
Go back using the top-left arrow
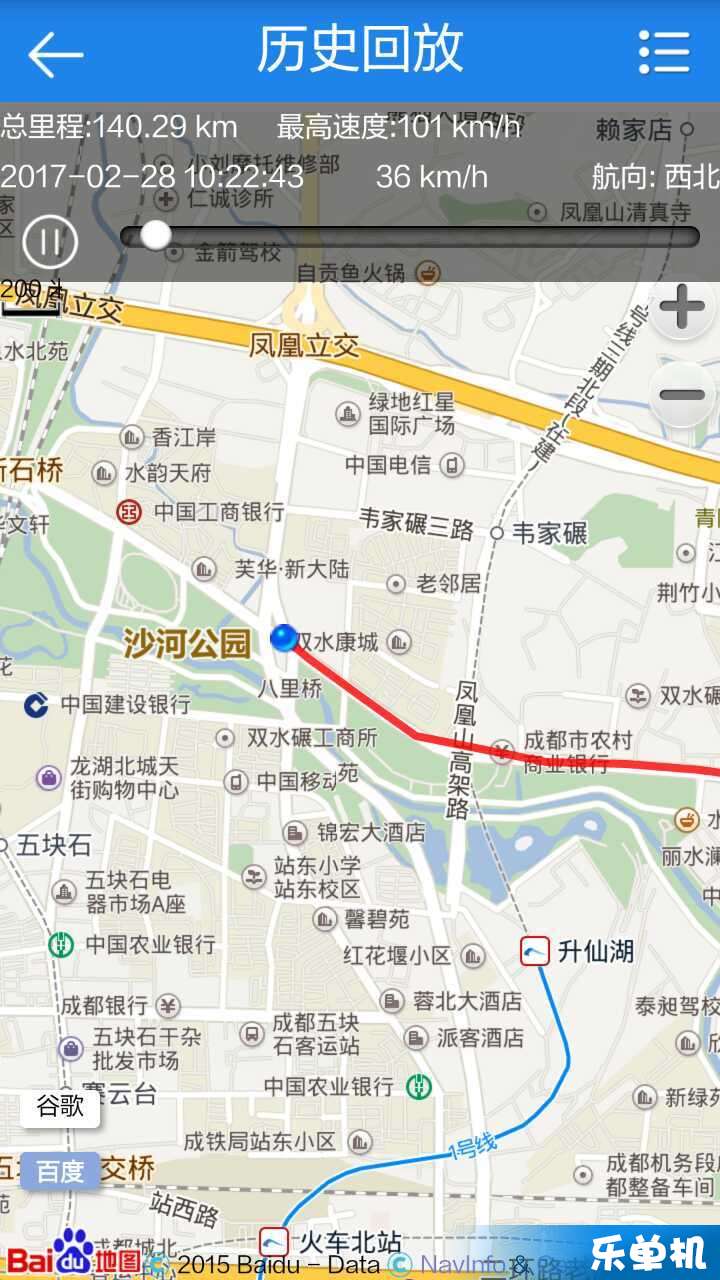(x=54, y=53)
